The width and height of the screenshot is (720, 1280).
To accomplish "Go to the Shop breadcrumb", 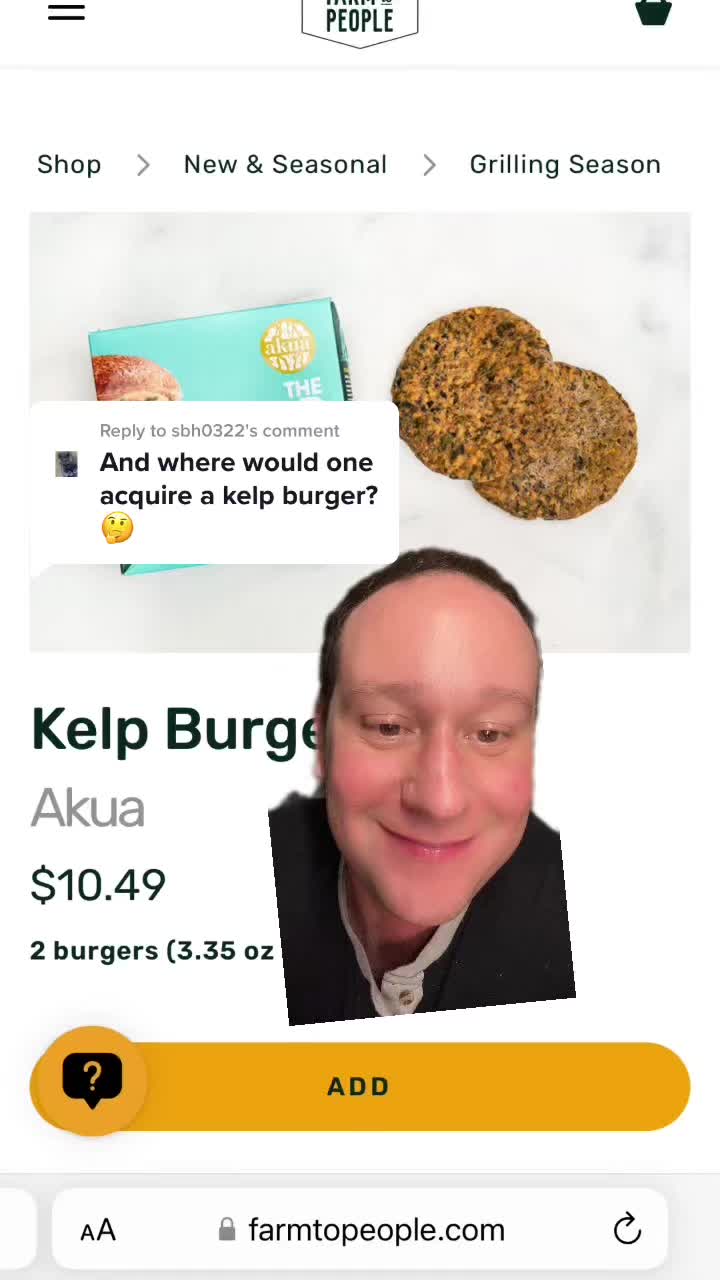I will click(69, 164).
